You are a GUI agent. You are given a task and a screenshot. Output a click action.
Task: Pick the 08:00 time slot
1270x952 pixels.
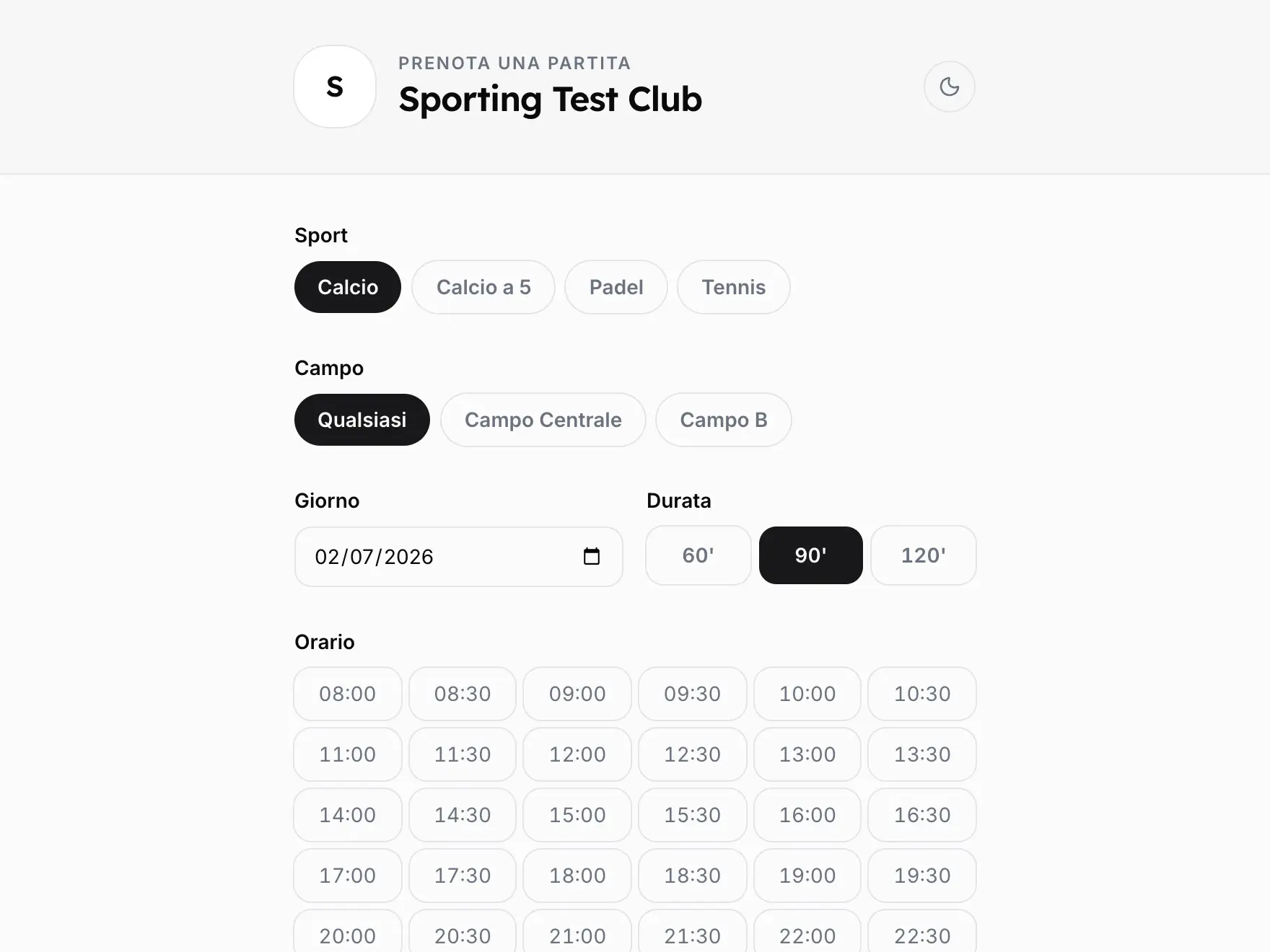tap(348, 694)
